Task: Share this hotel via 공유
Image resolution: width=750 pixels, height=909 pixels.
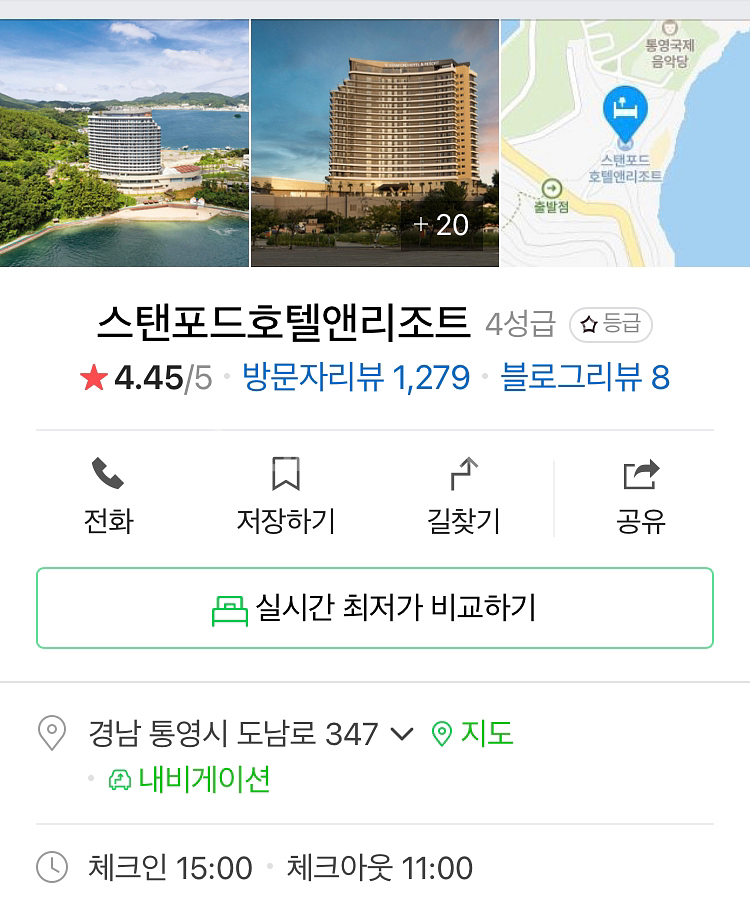Action: [x=641, y=496]
